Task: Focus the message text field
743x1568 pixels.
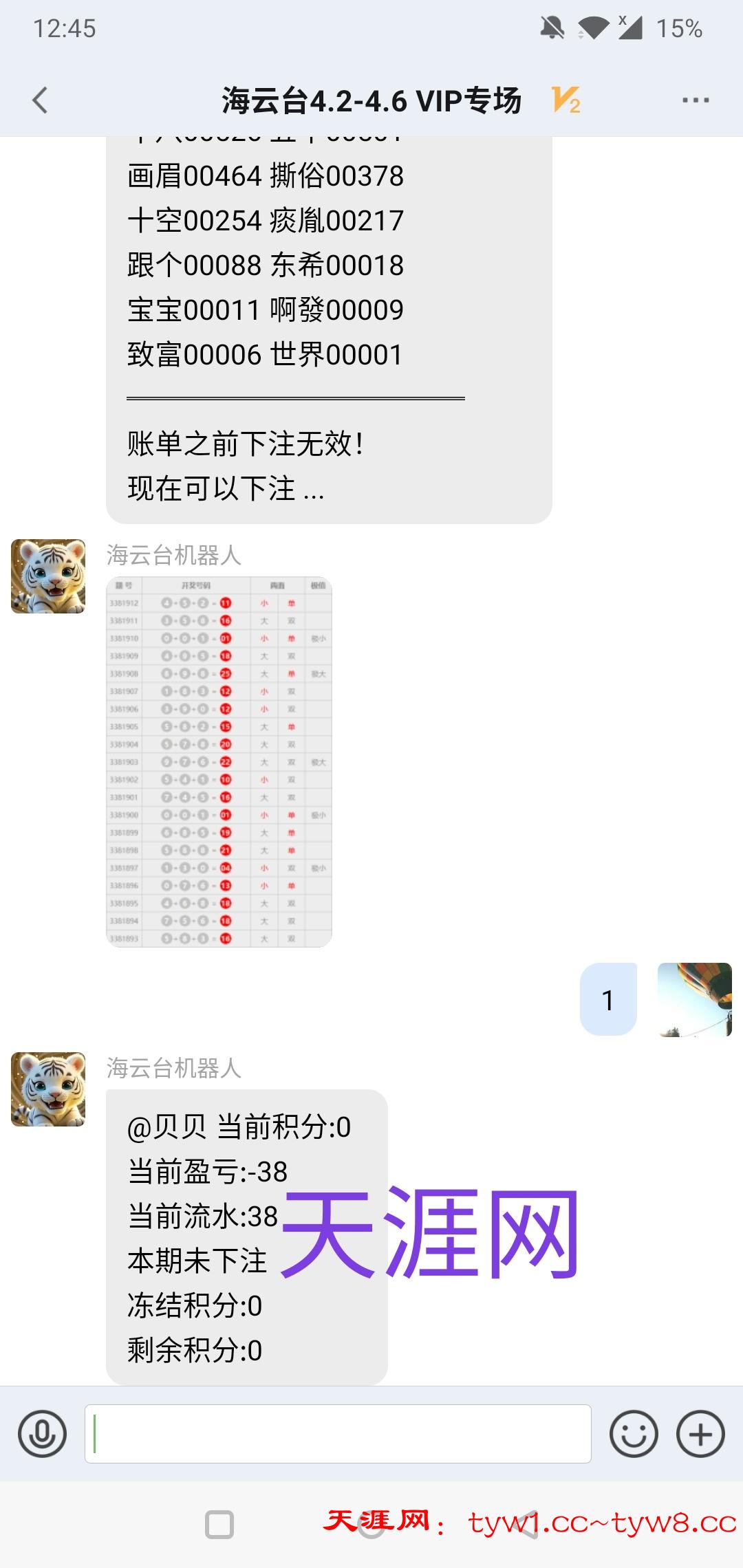Action: tap(337, 1434)
